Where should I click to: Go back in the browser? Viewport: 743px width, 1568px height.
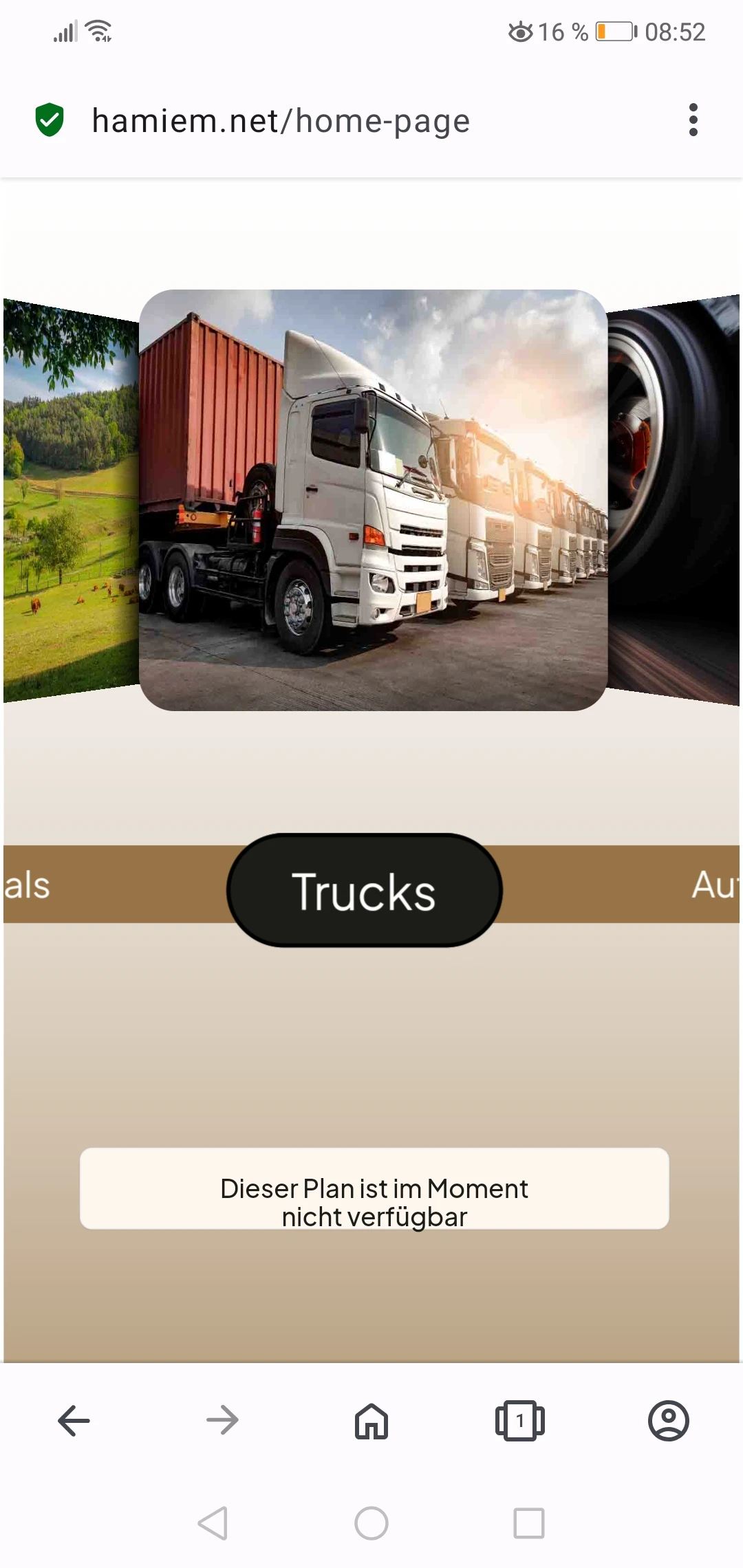coord(74,1420)
